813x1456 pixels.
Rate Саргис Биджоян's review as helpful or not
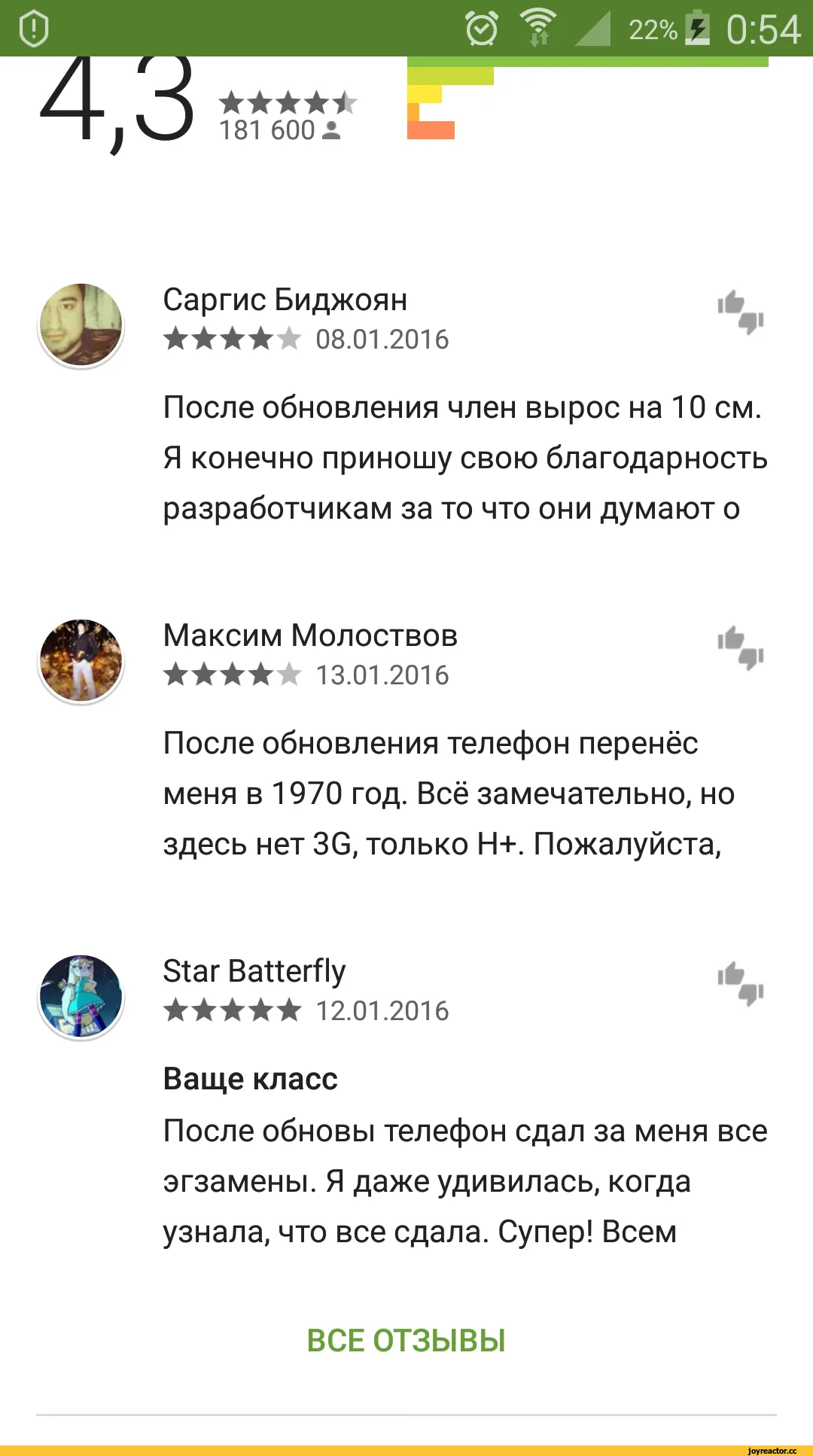741,312
